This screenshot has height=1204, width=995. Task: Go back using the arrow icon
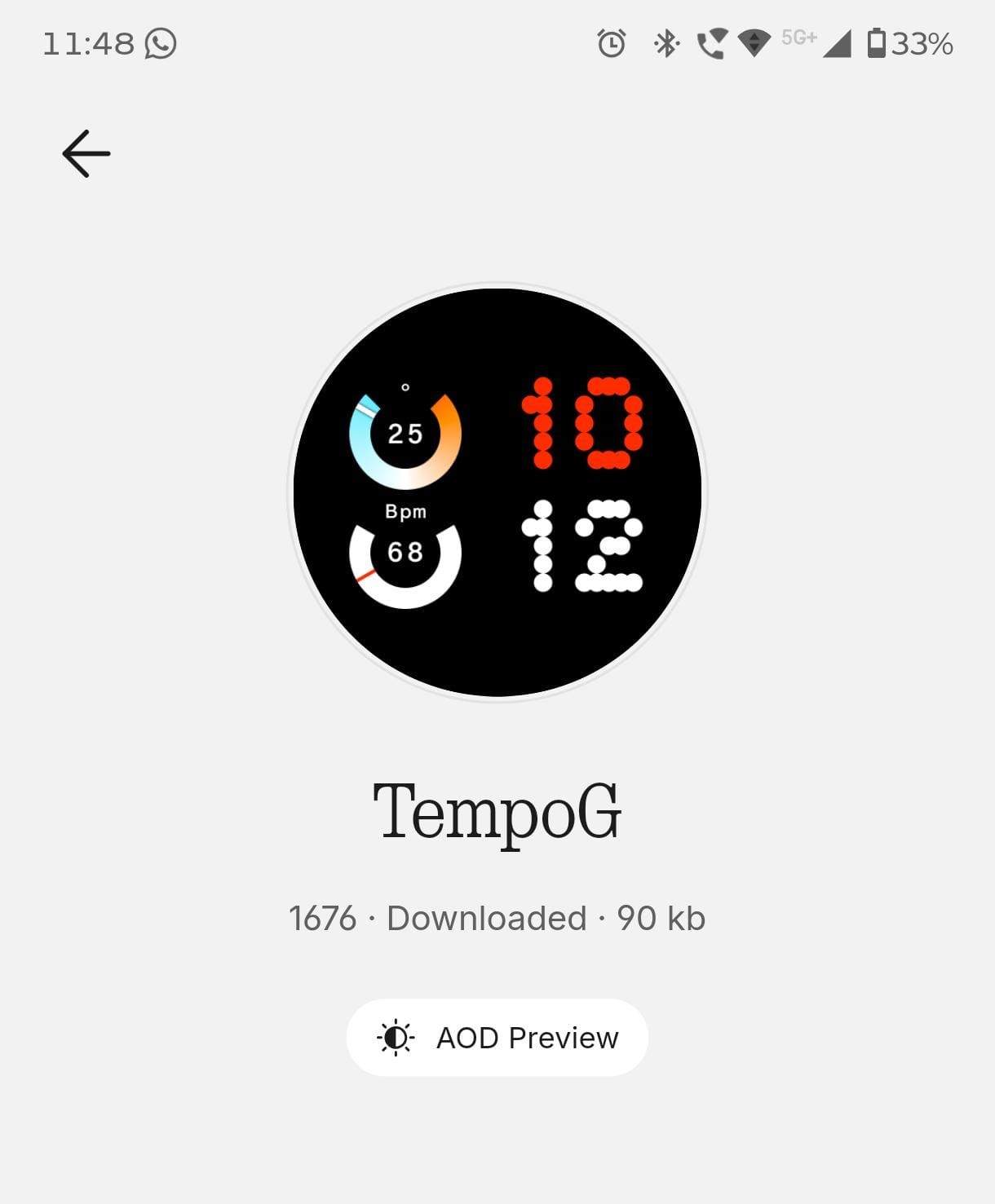tap(86, 153)
